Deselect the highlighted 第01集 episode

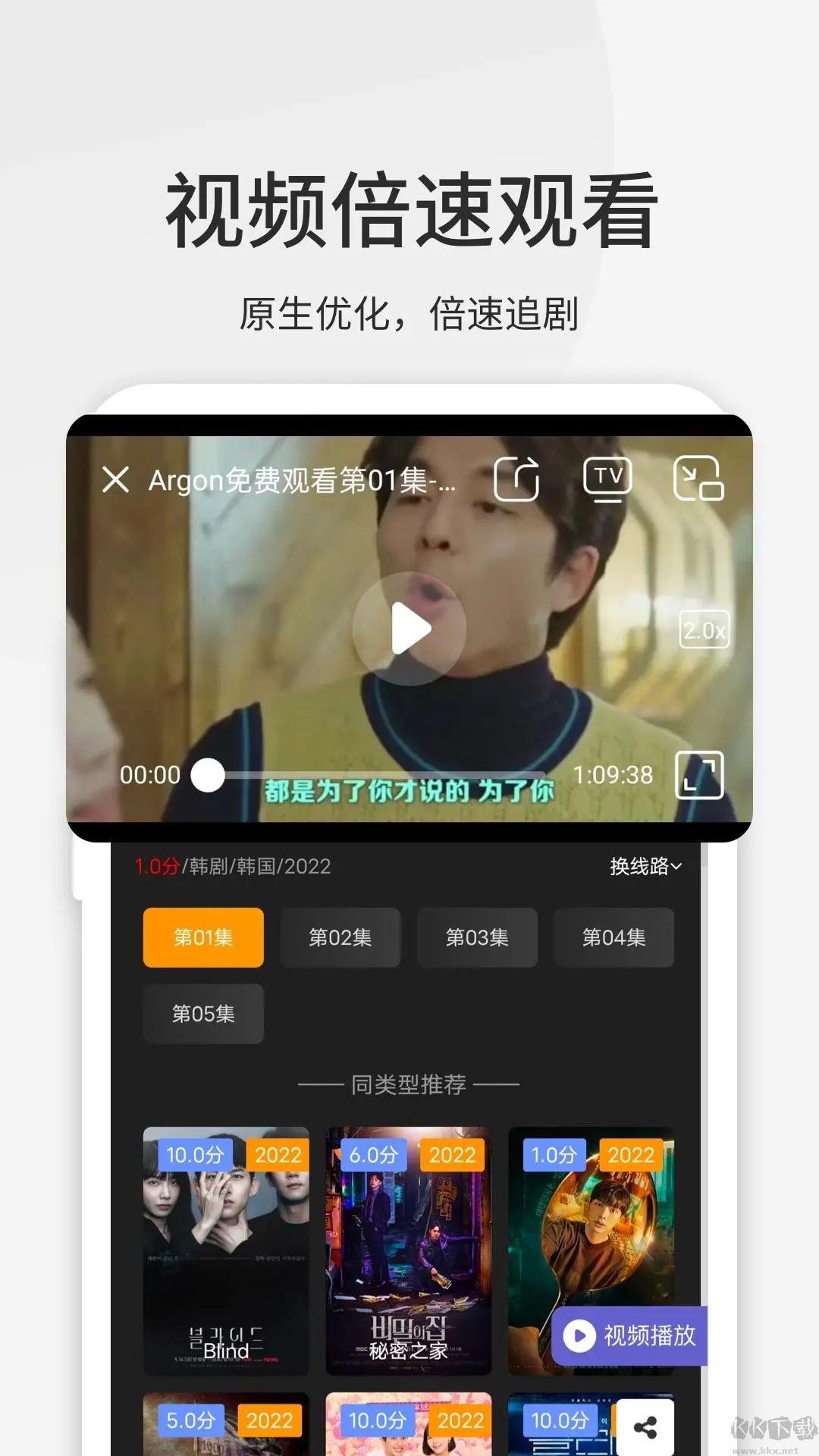click(202, 937)
